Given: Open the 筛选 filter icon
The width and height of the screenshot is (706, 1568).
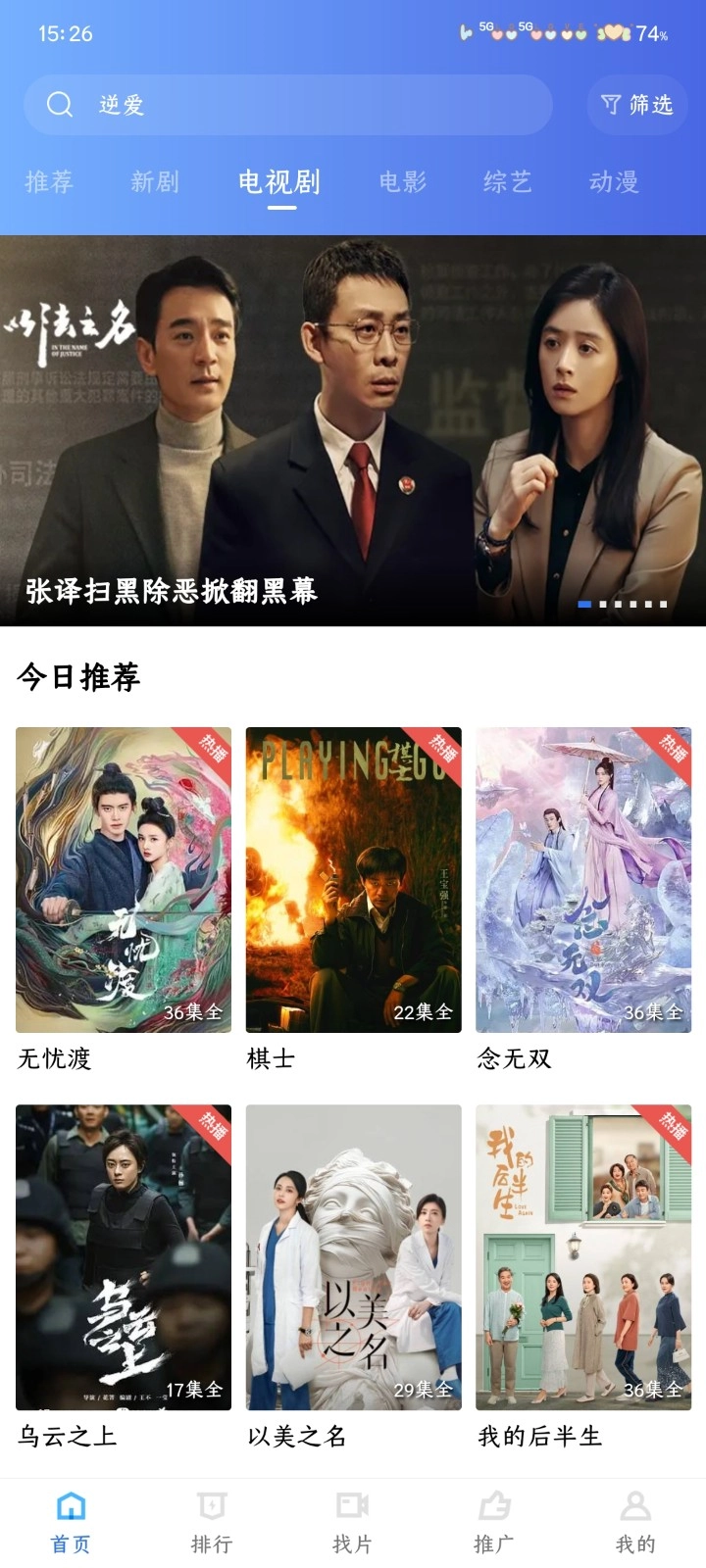Looking at the screenshot, I should click(x=636, y=105).
